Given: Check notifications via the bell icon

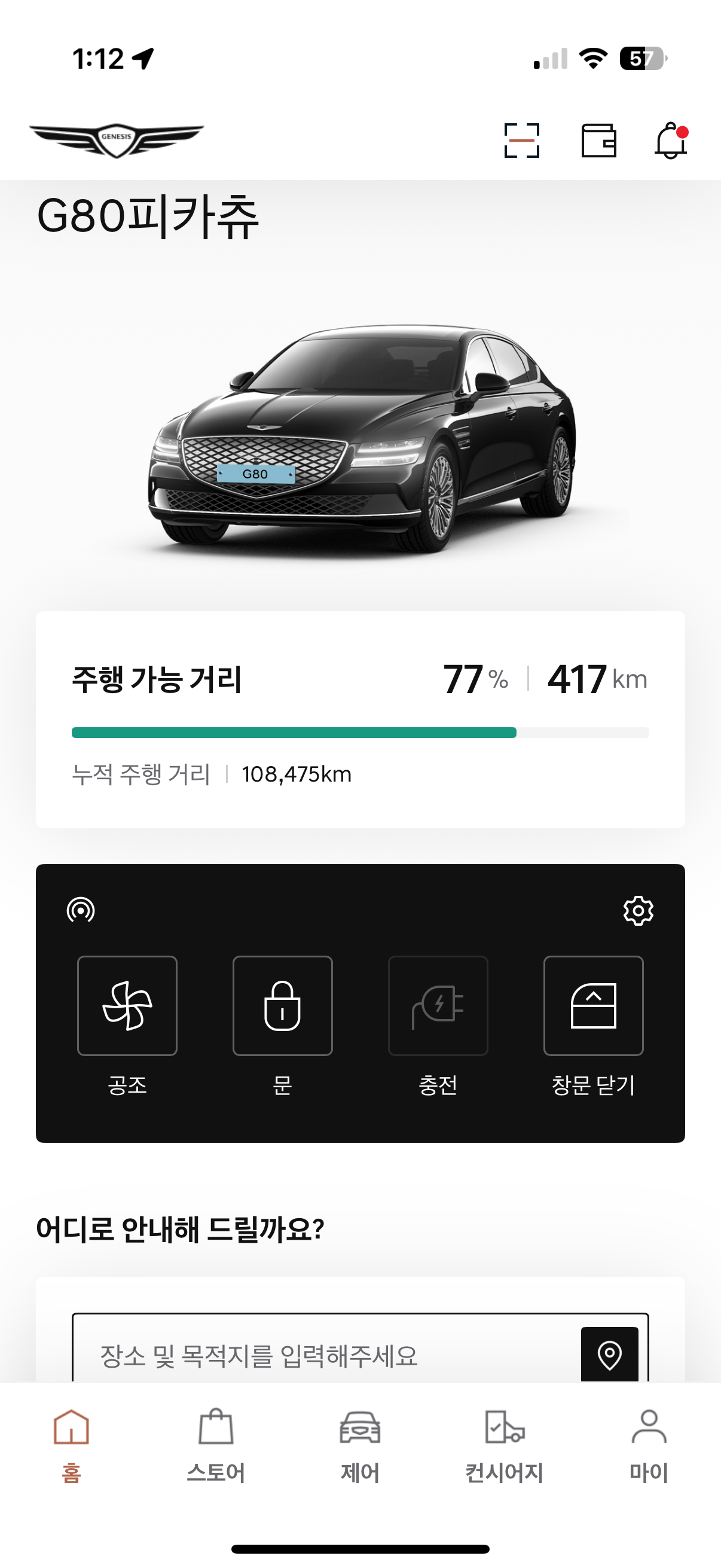Looking at the screenshot, I should (x=673, y=141).
